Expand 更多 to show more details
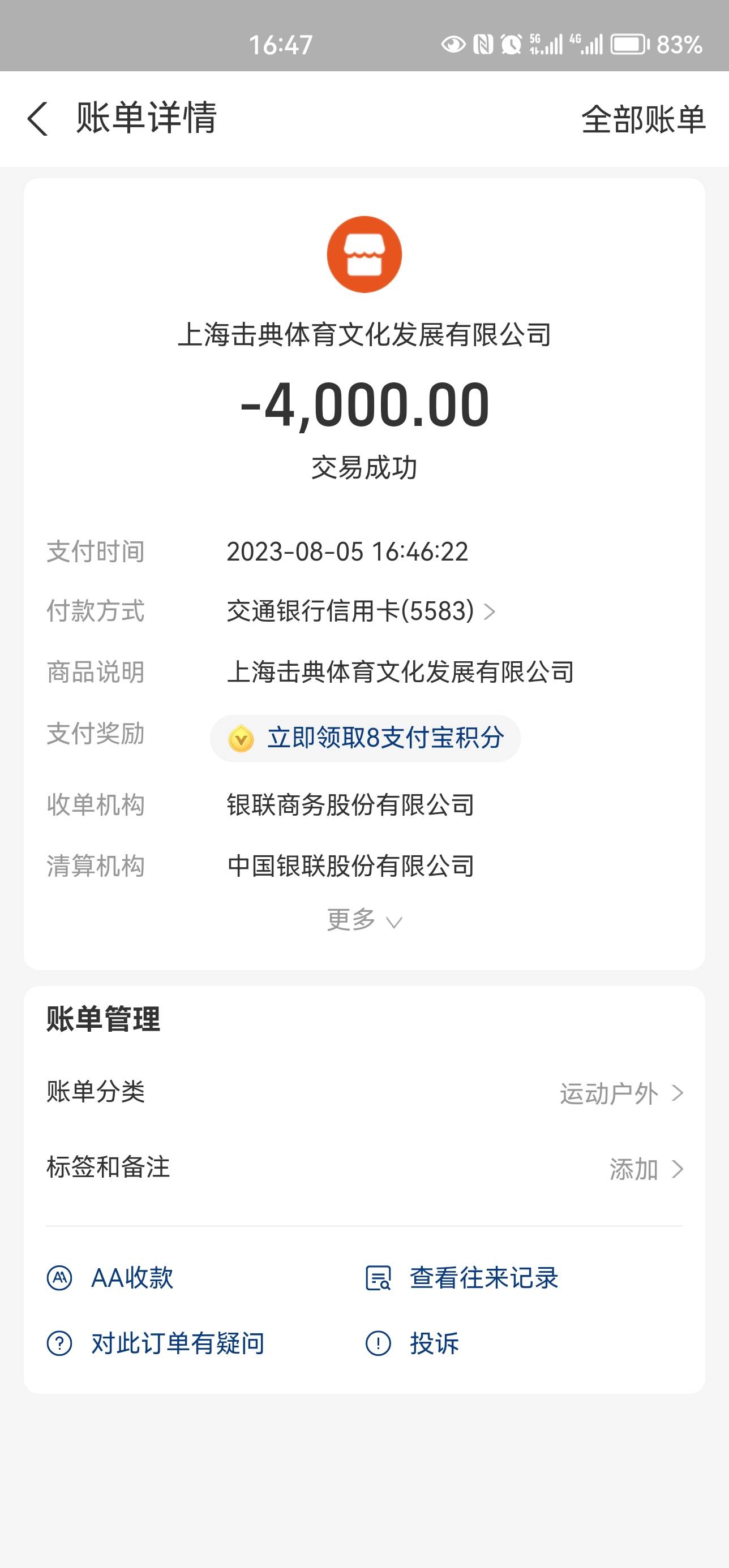Viewport: 729px width, 1568px height. (364, 920)
